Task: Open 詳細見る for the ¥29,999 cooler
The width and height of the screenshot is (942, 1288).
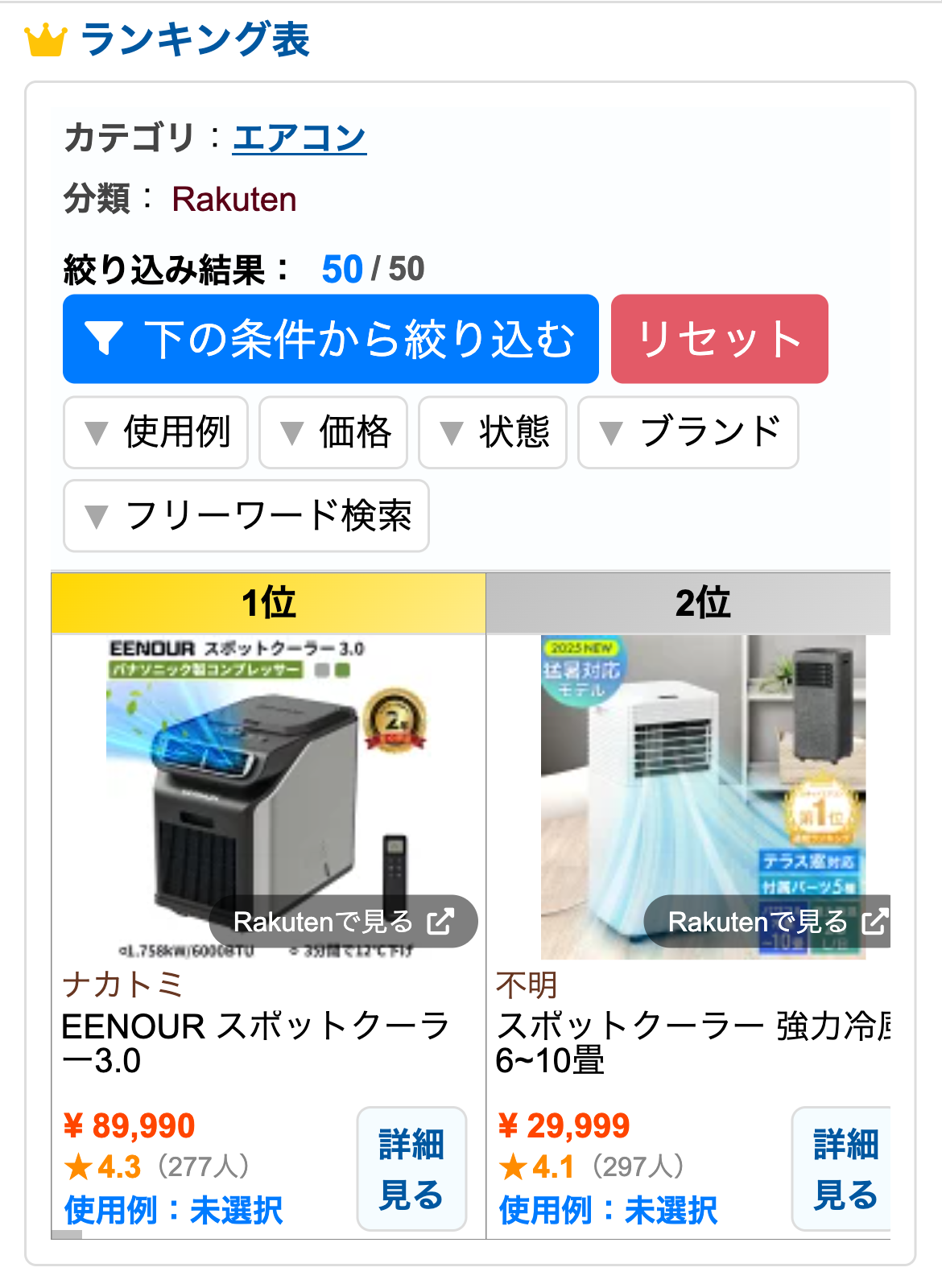Action: pos(844,1169)
